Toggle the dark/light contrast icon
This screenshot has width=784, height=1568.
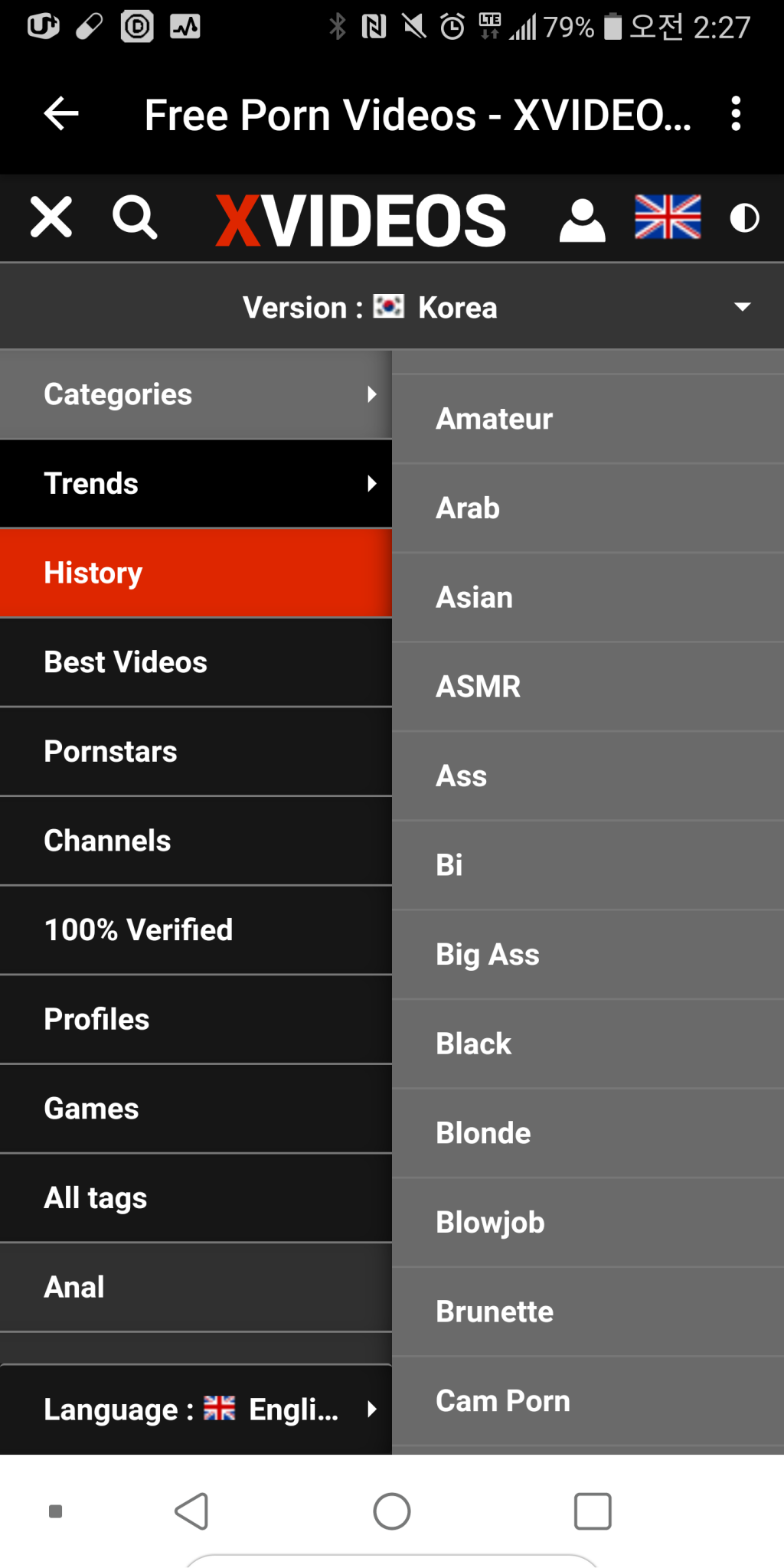click(x=744, y=218)
